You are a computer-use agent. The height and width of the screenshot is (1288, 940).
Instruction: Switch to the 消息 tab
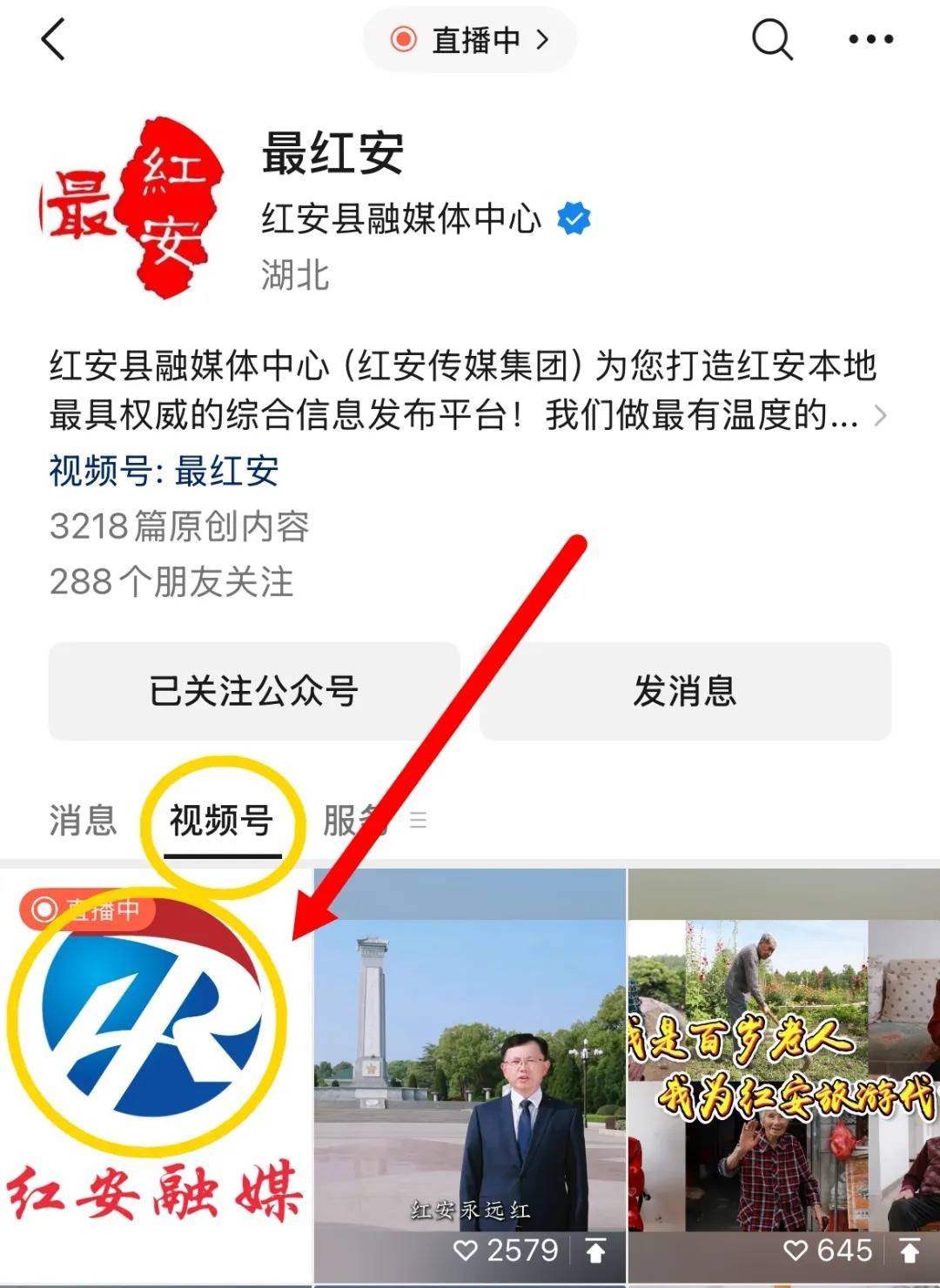point(83,820)
